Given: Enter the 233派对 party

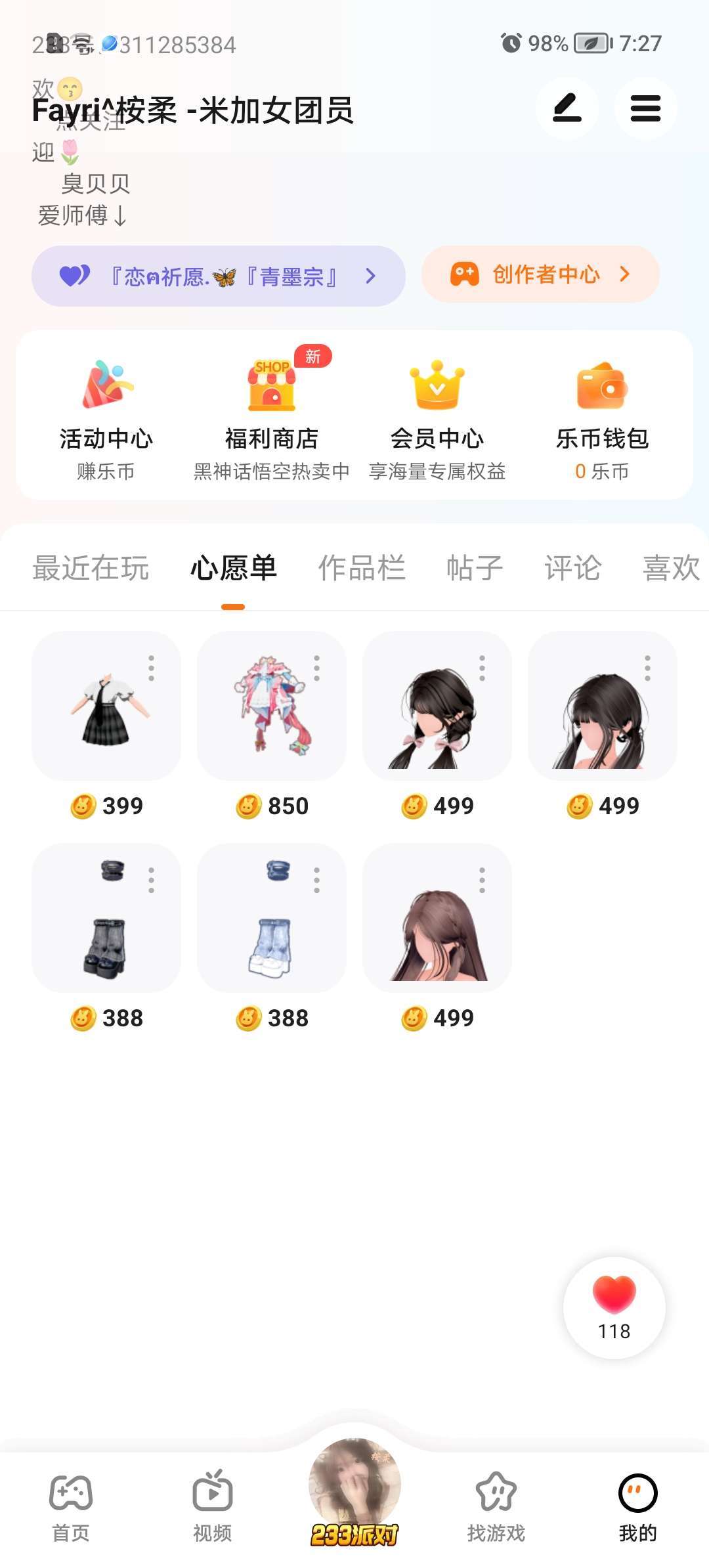Looking at the screenshot, I should 354,1491.
